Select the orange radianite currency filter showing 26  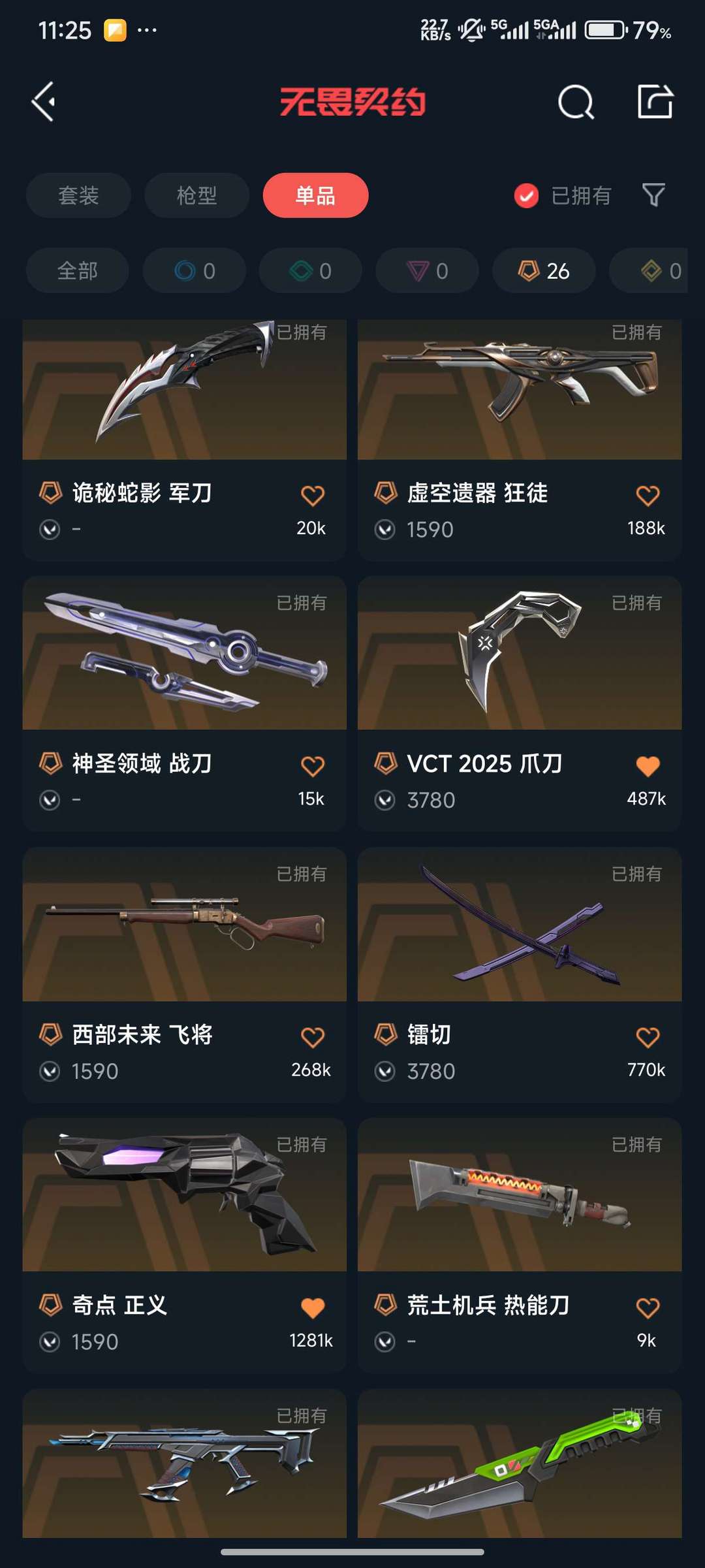[542, 270]
